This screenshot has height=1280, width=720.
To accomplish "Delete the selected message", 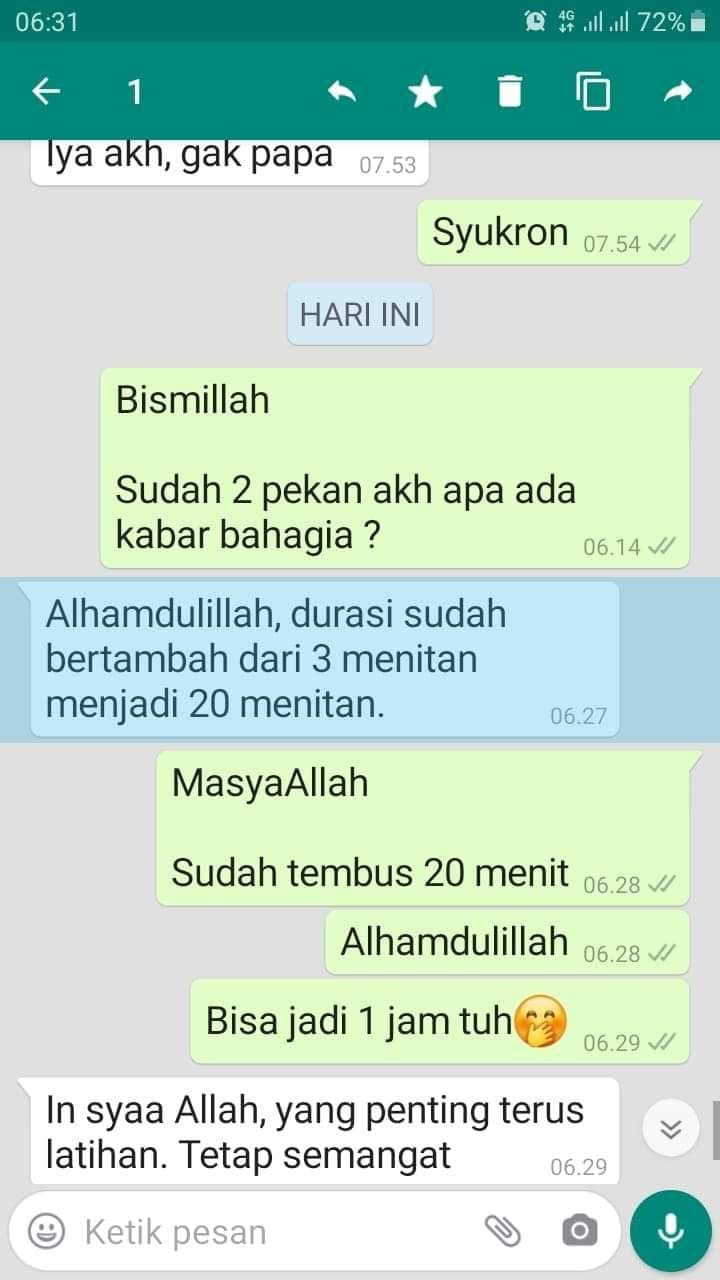I will [510, 92].
